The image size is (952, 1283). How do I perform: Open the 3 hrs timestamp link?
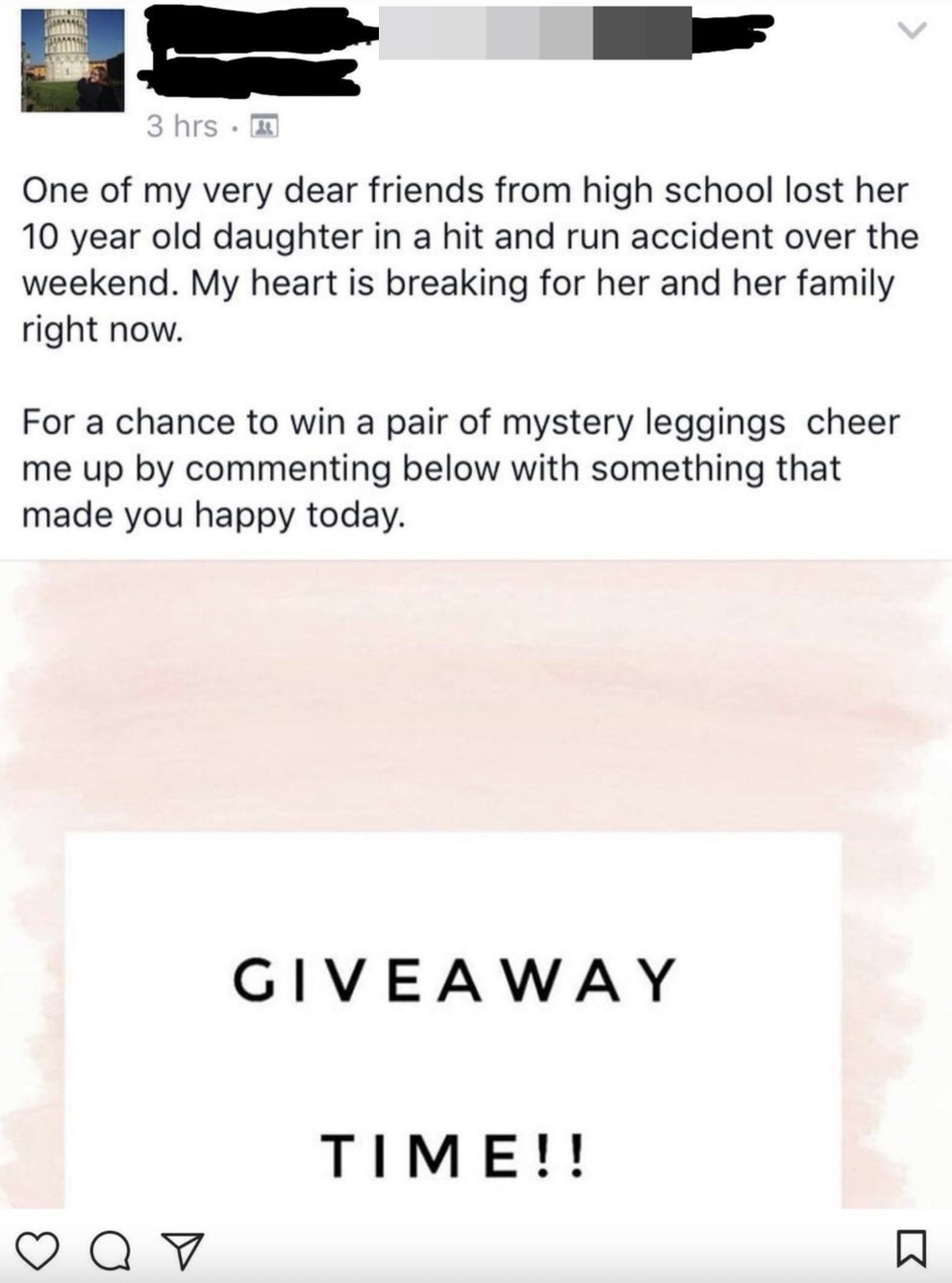pyautogui.click(x=179, y=126)
